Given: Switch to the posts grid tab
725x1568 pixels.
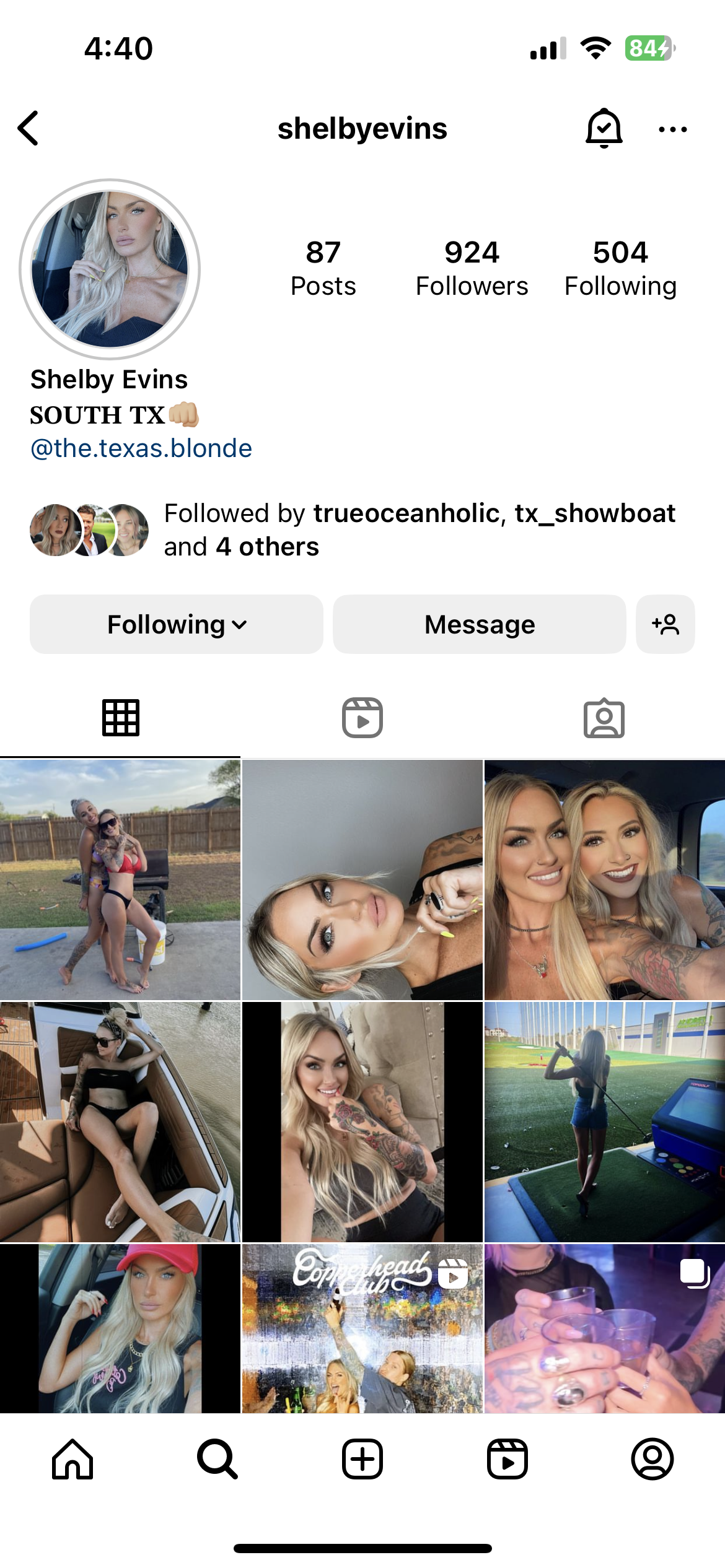Looking at the screenshot, I should click(x=121, y=718).
